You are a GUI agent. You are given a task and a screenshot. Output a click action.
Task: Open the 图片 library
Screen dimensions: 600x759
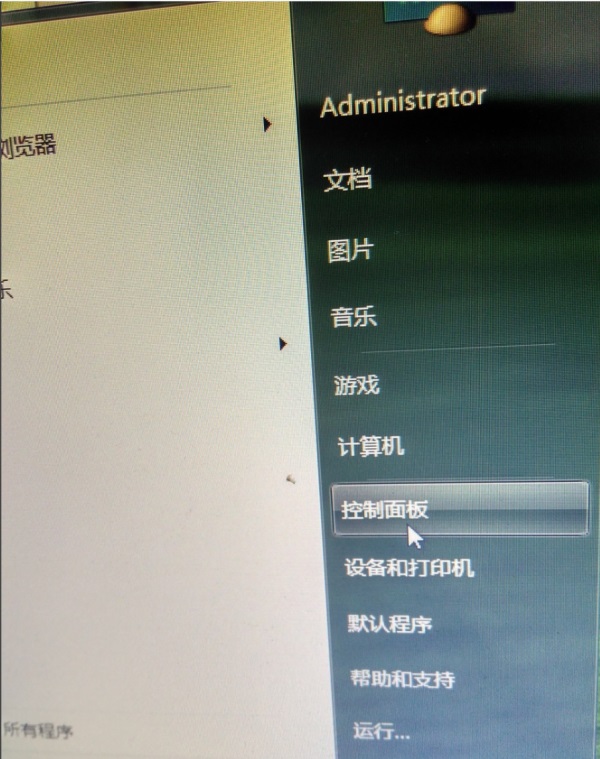coord(350,250)
